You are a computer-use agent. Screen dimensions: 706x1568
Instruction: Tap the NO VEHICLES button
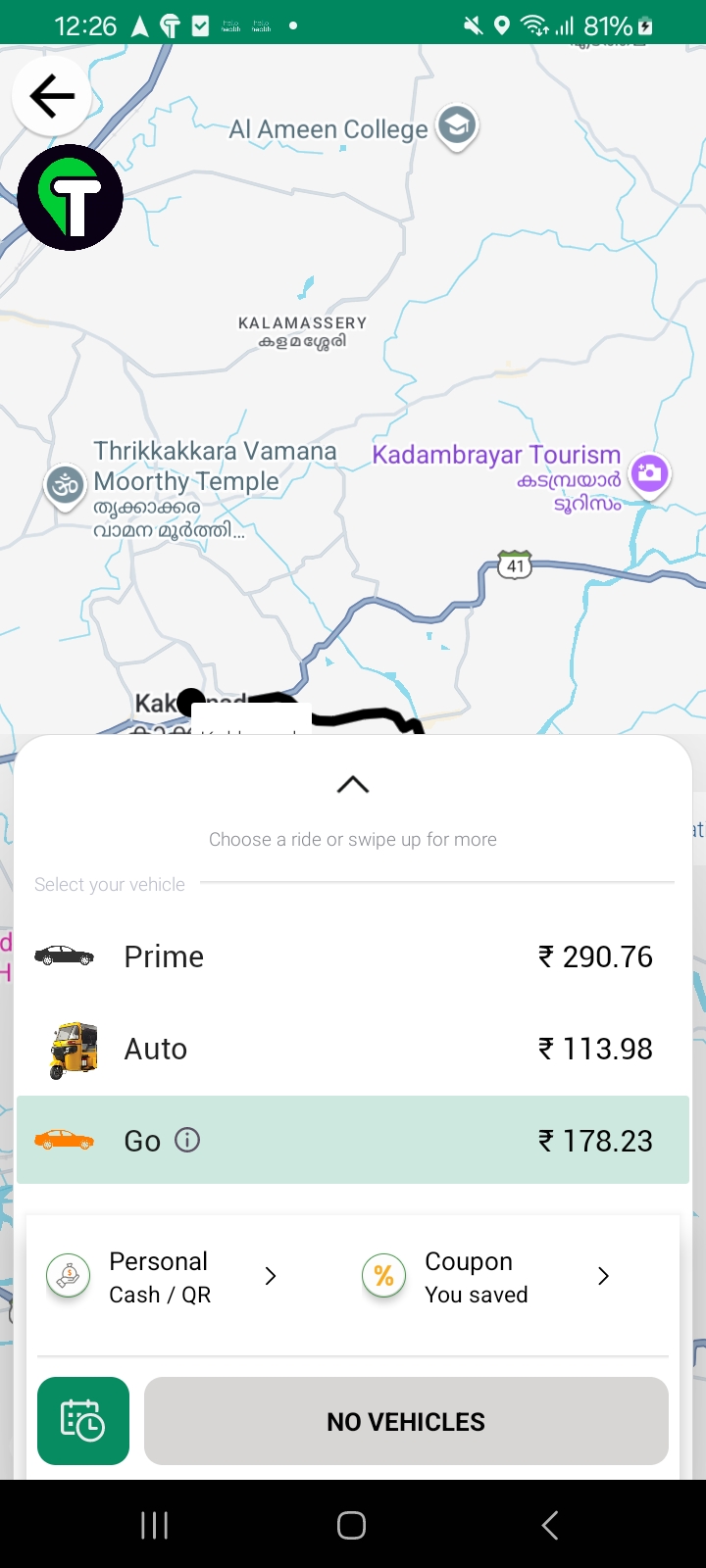[x=406, y=1421]
